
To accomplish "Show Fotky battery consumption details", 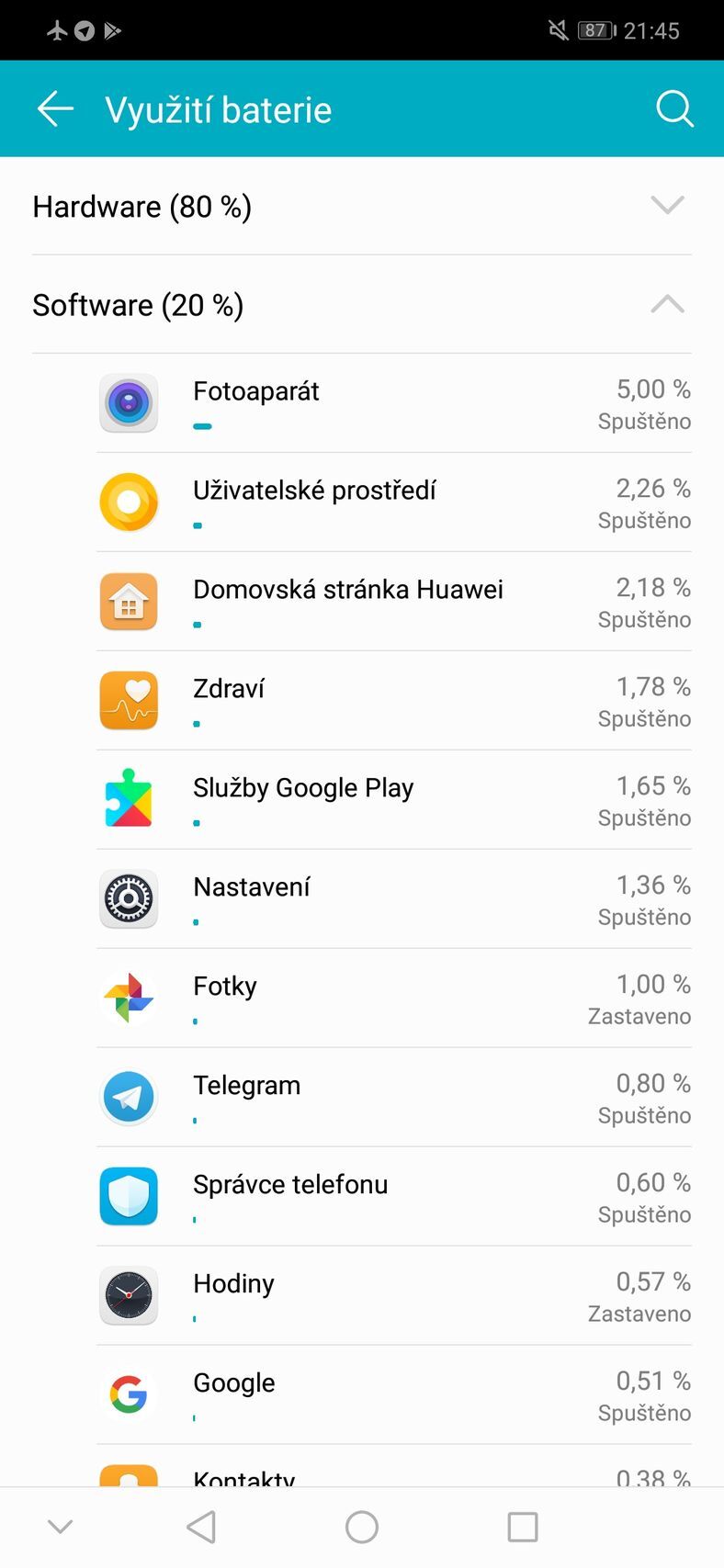I will pos(393,998).
